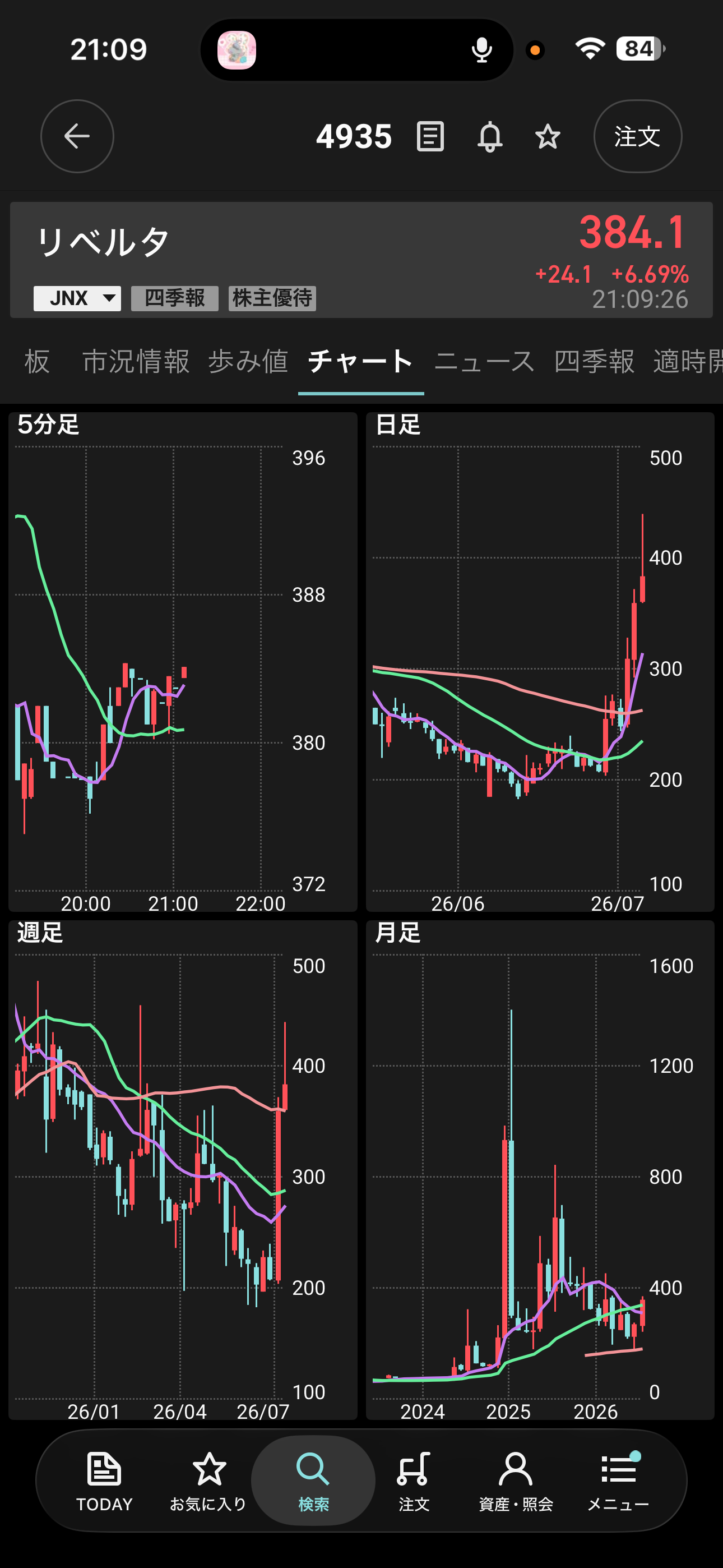Open the JNX market dropdown
The width and height of the screenshot is (723, 1568).
77,298
